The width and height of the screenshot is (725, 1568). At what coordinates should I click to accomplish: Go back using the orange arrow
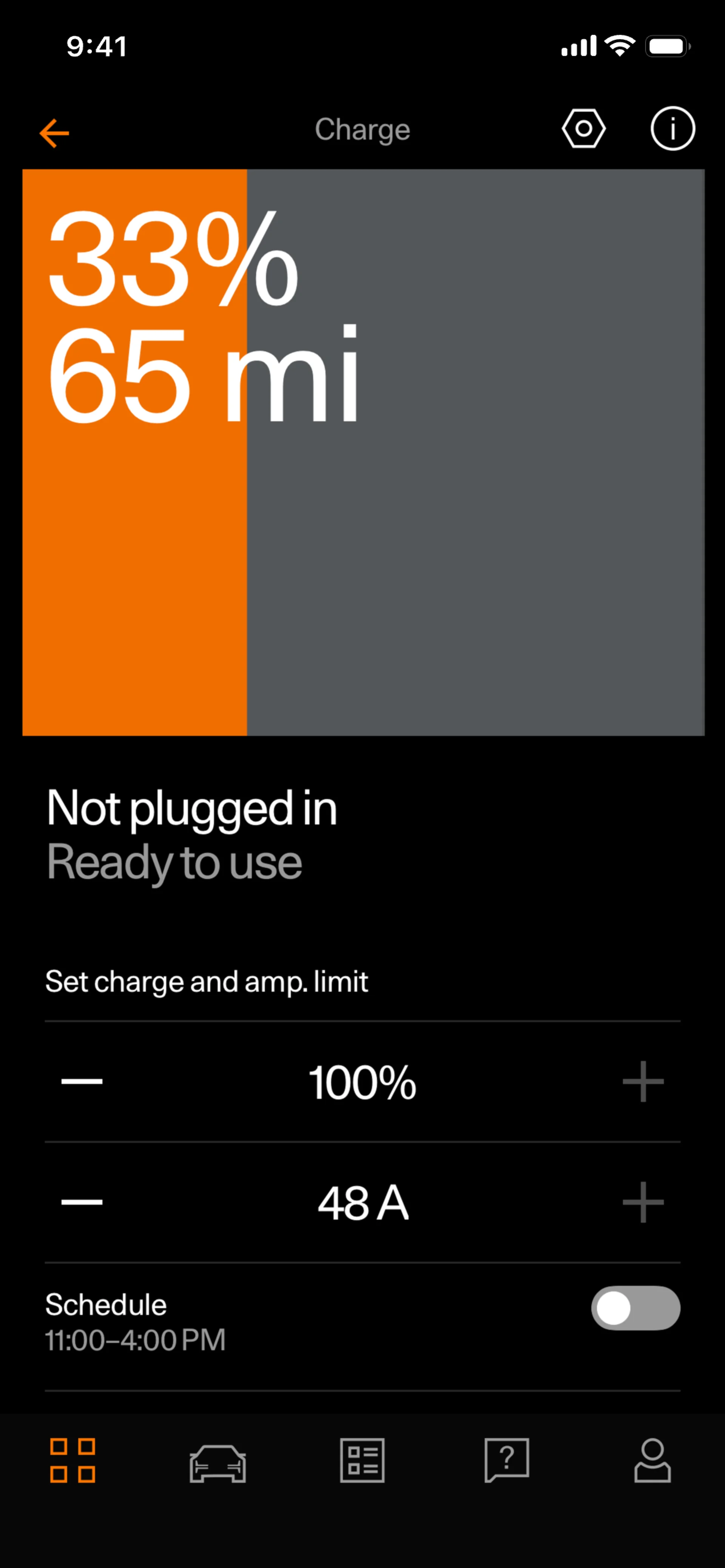pyautogui.click(x=54, y=133)
